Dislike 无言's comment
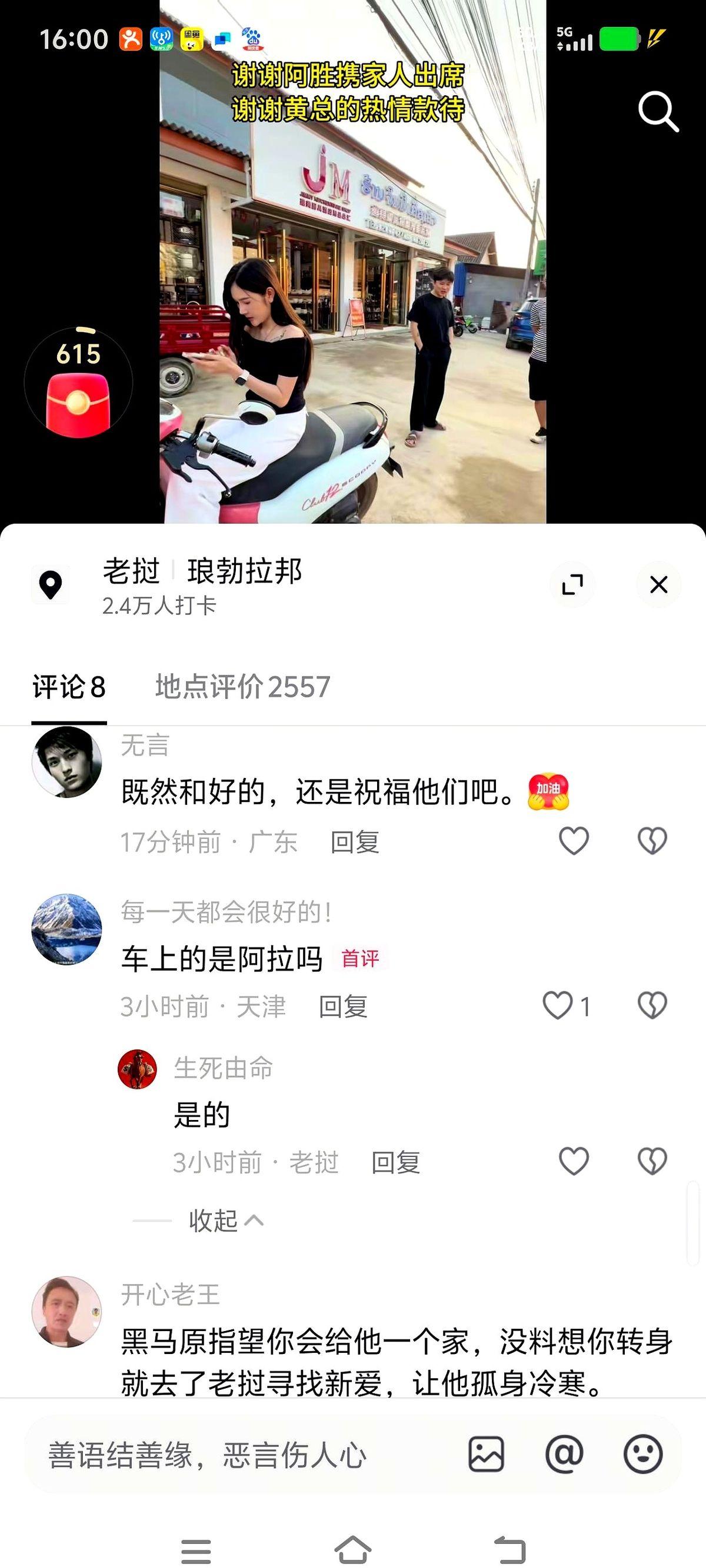The width and height of the screenshot is (706, 1568). point(652,841)
